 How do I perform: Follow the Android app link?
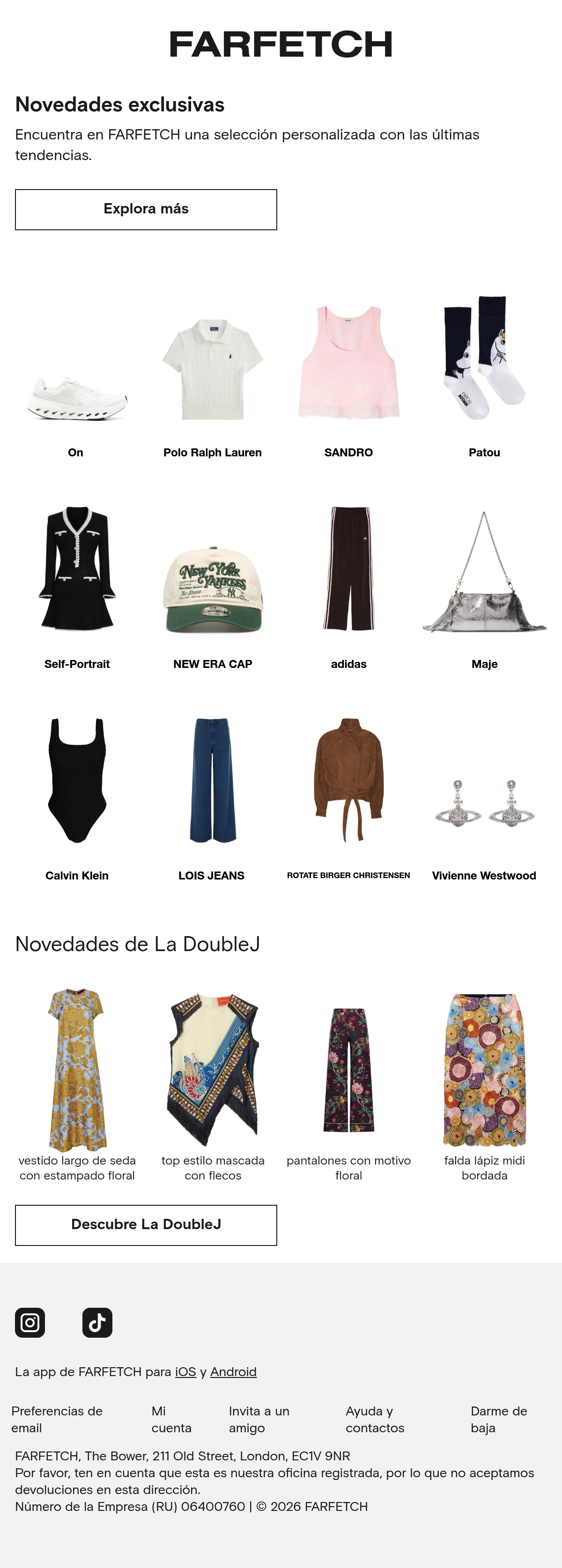click(x=233, y=1371)
